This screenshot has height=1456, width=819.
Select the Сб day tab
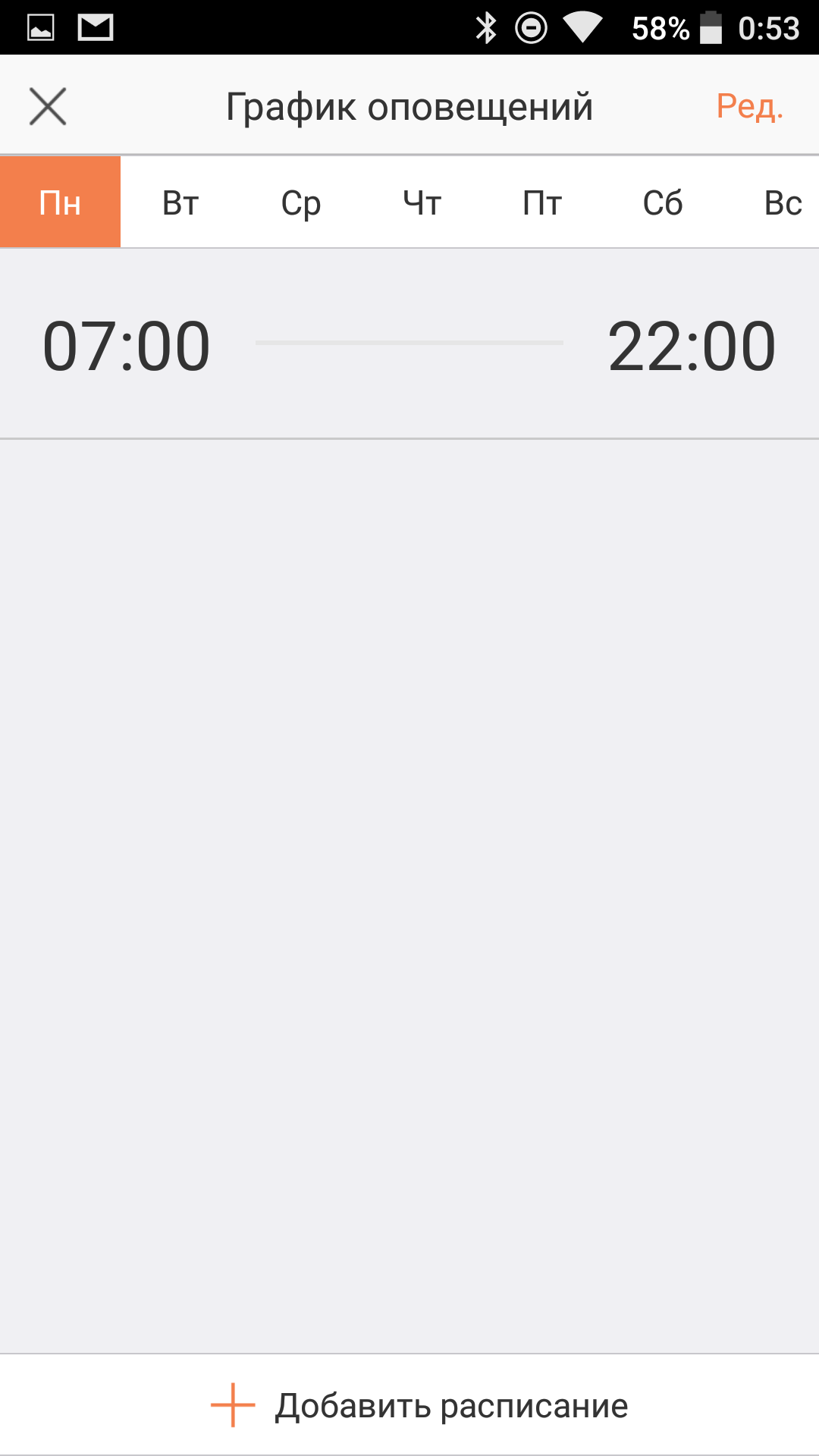tap(663, 202)
